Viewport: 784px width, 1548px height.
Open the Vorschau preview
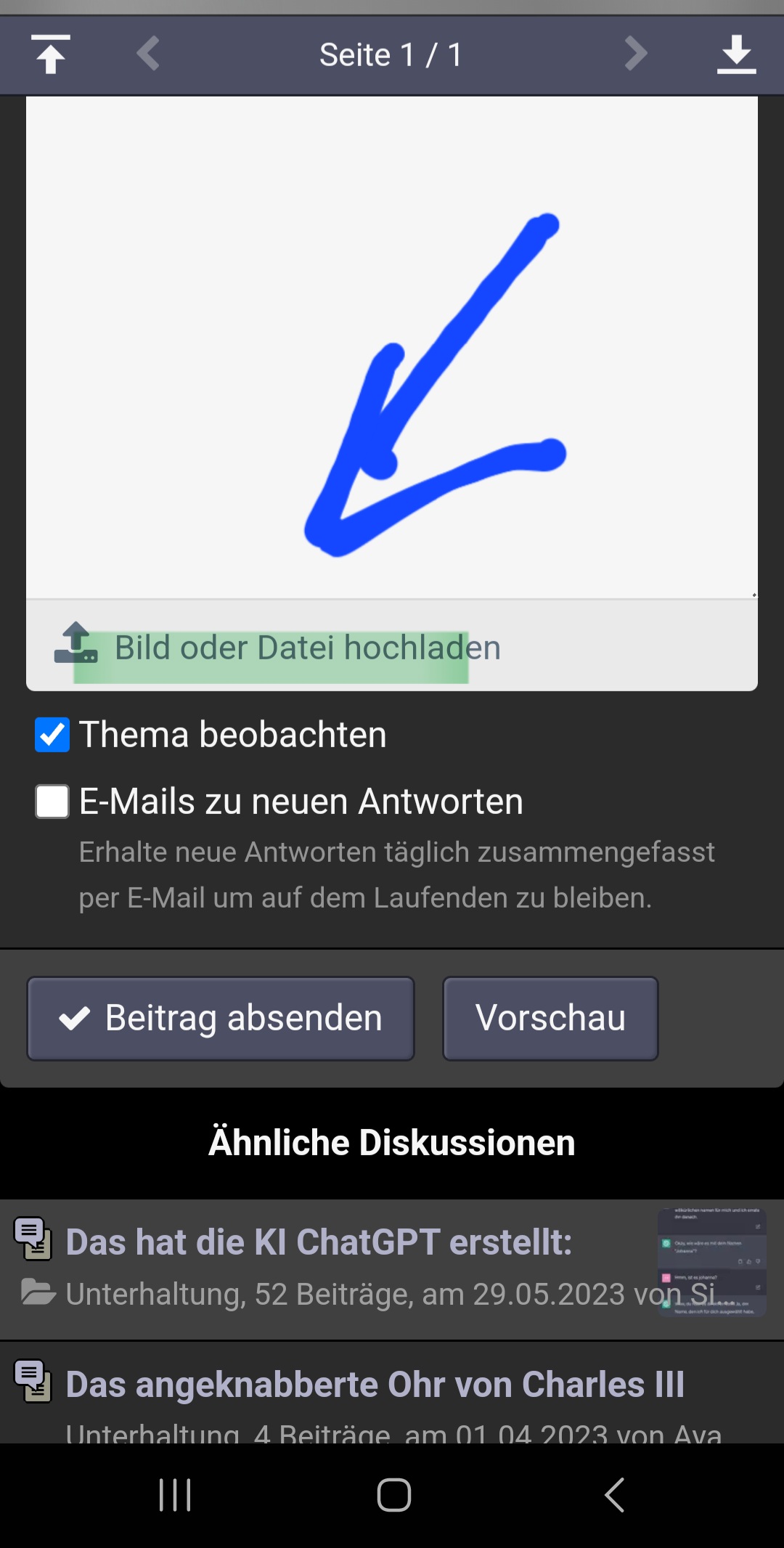point(550,1018)
